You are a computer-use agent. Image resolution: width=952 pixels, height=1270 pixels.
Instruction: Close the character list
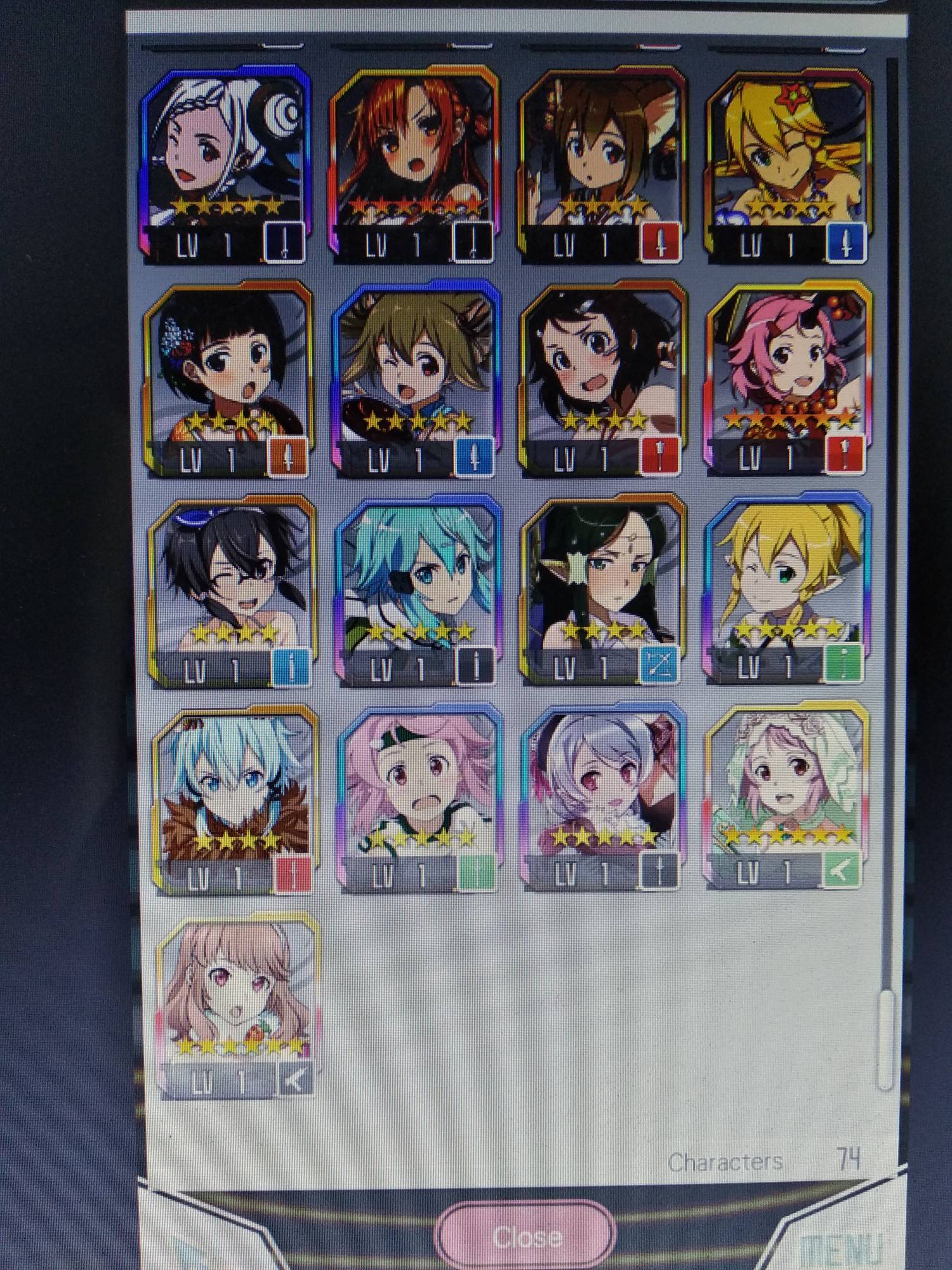[x=526, y=1235]
